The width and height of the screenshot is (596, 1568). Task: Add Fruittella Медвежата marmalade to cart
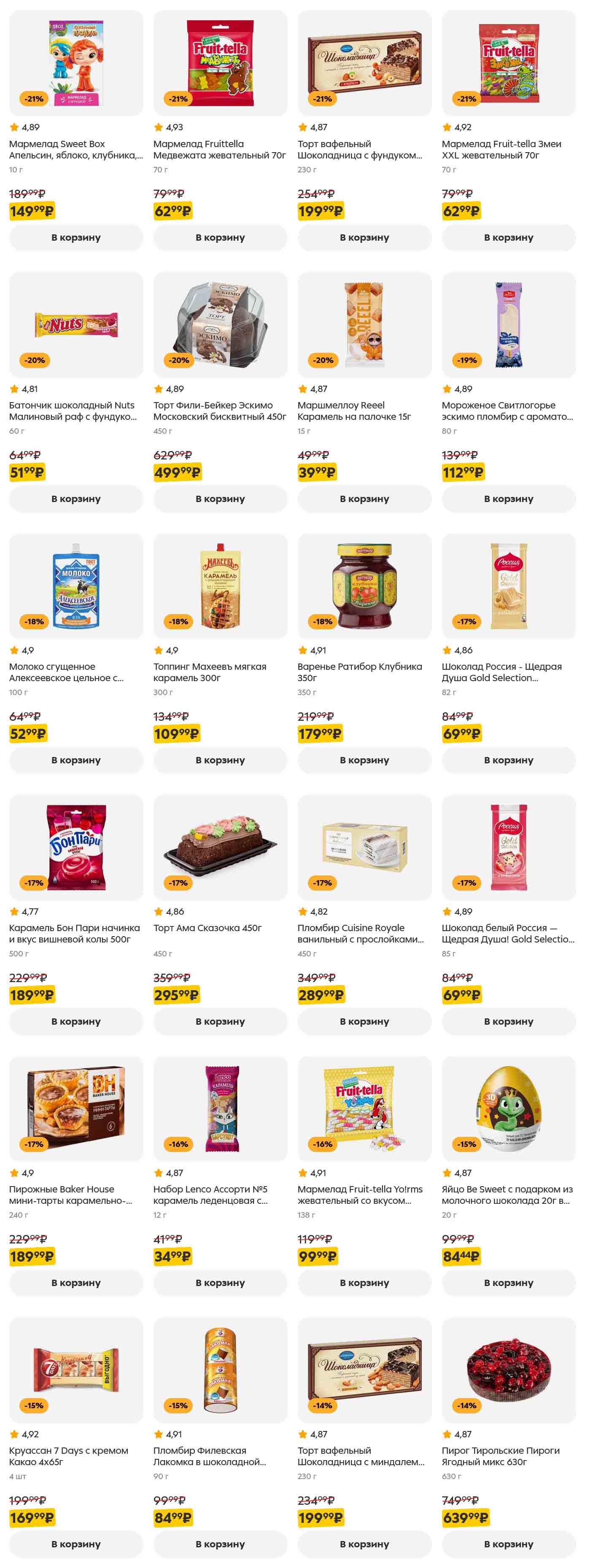tap(220, 237)
